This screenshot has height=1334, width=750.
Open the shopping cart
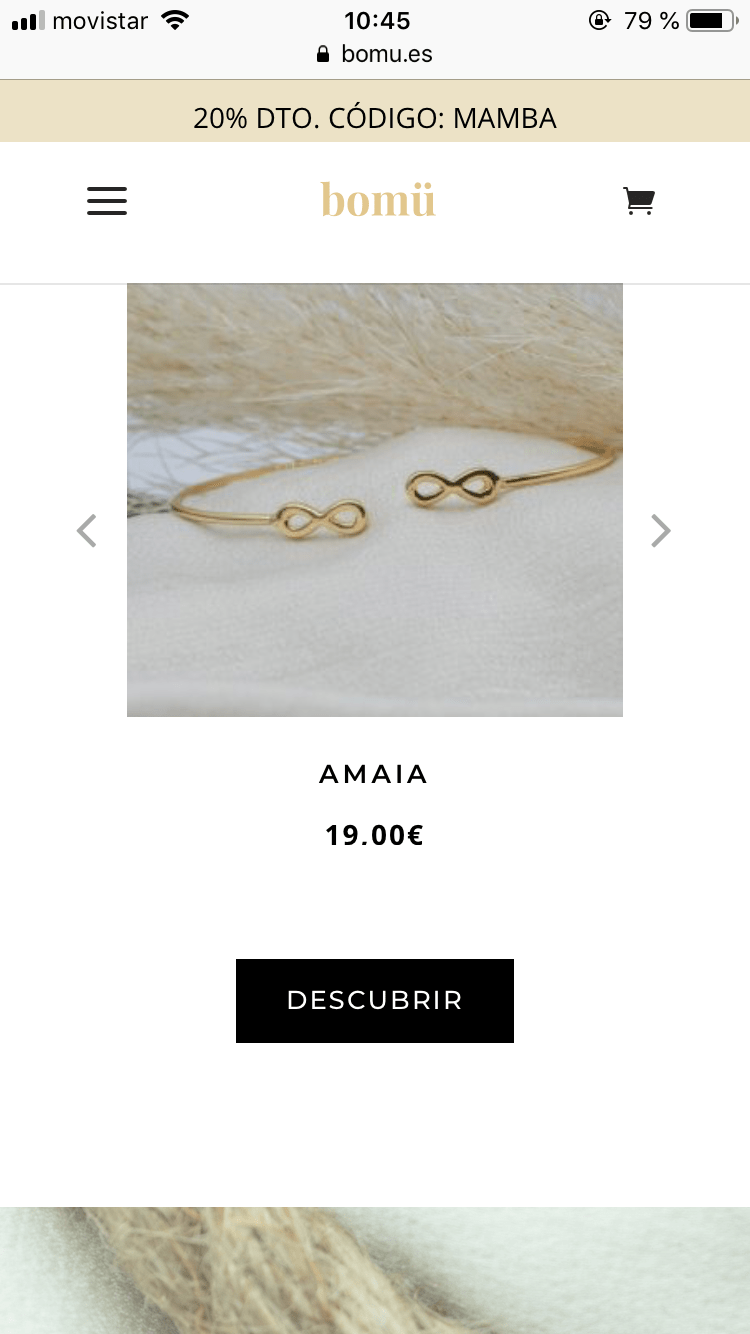pos(639,201)
